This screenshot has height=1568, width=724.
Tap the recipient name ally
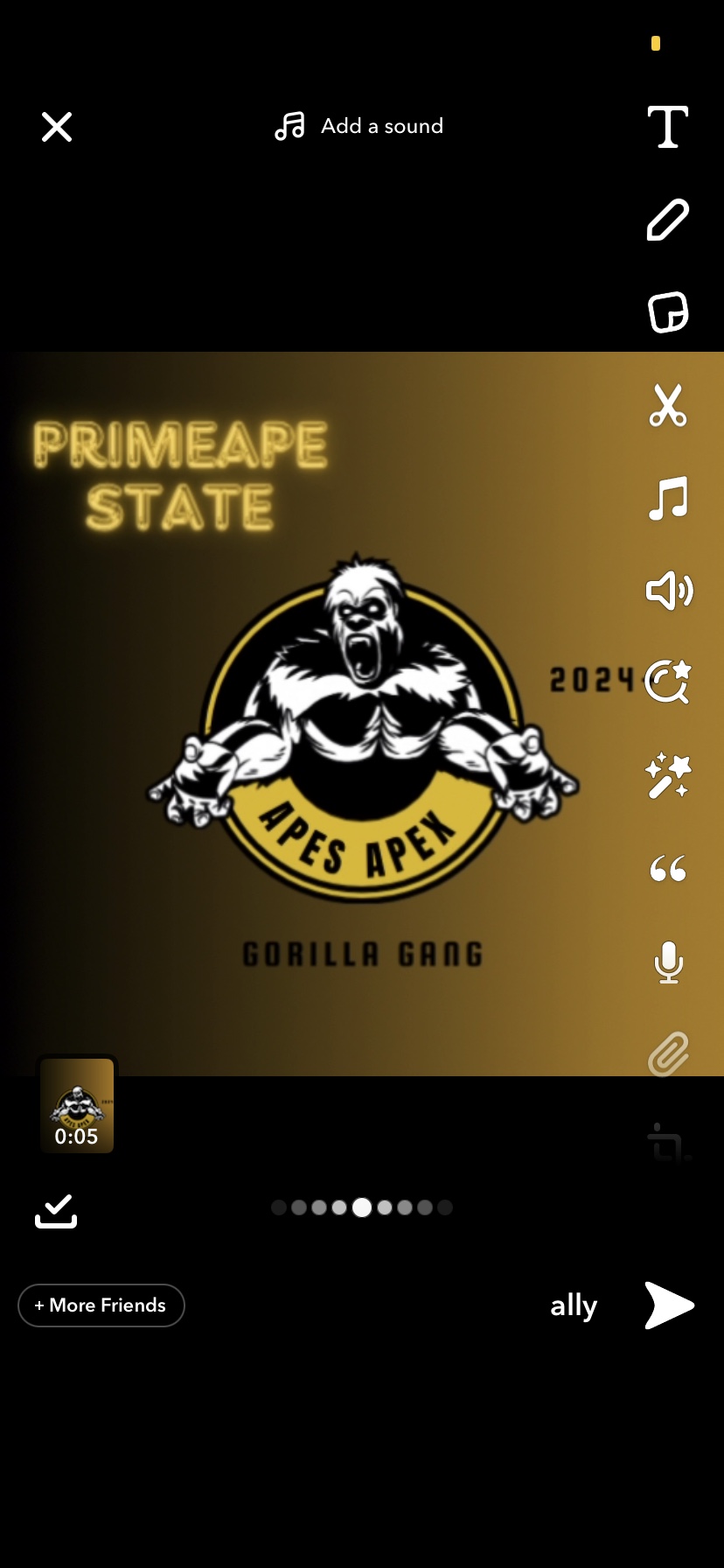pyautogui.click(x=573, y=1305)
